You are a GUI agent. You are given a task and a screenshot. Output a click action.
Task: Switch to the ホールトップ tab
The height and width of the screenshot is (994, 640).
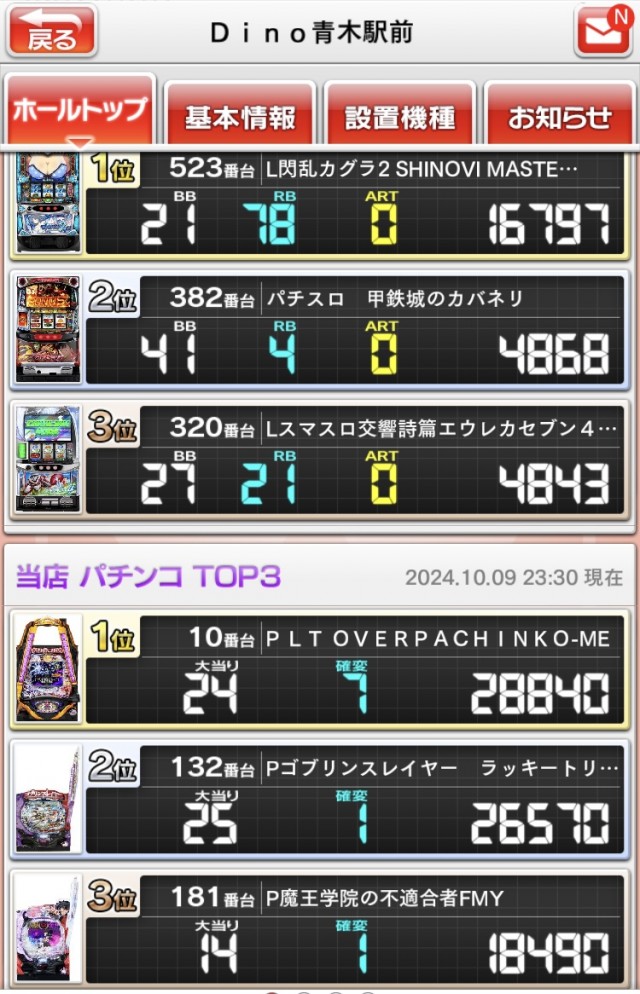tap(80, 111)
